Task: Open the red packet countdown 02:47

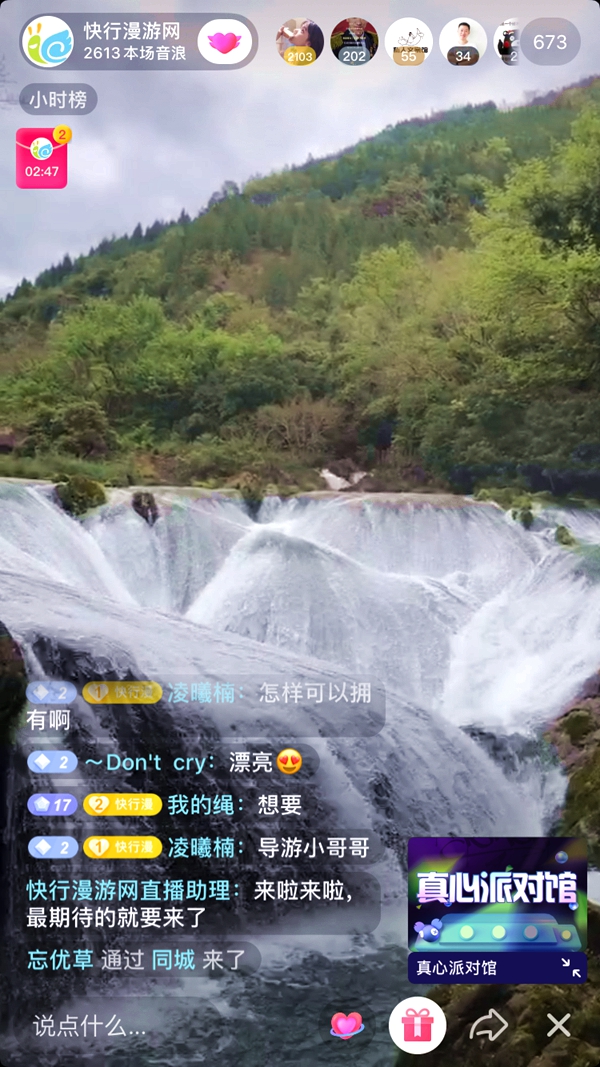Action: (x=42, y=158)
